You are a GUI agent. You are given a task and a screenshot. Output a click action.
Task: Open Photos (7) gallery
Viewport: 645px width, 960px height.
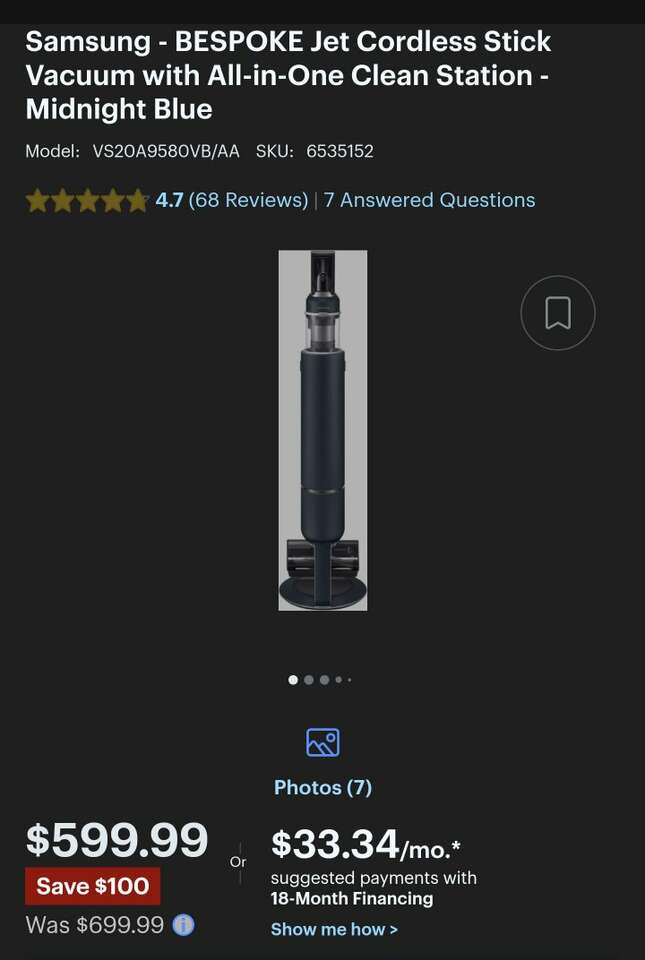click(322, 787)
